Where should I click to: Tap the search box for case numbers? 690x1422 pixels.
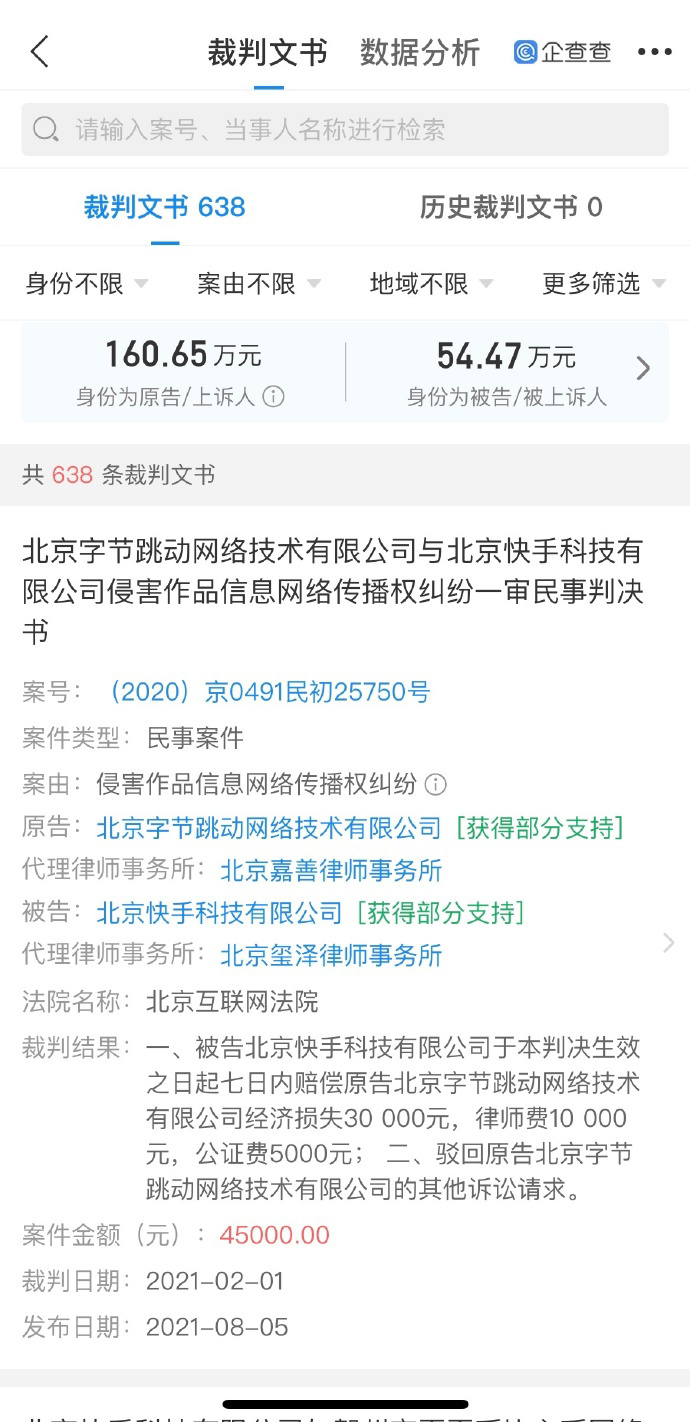pos(345,130)
